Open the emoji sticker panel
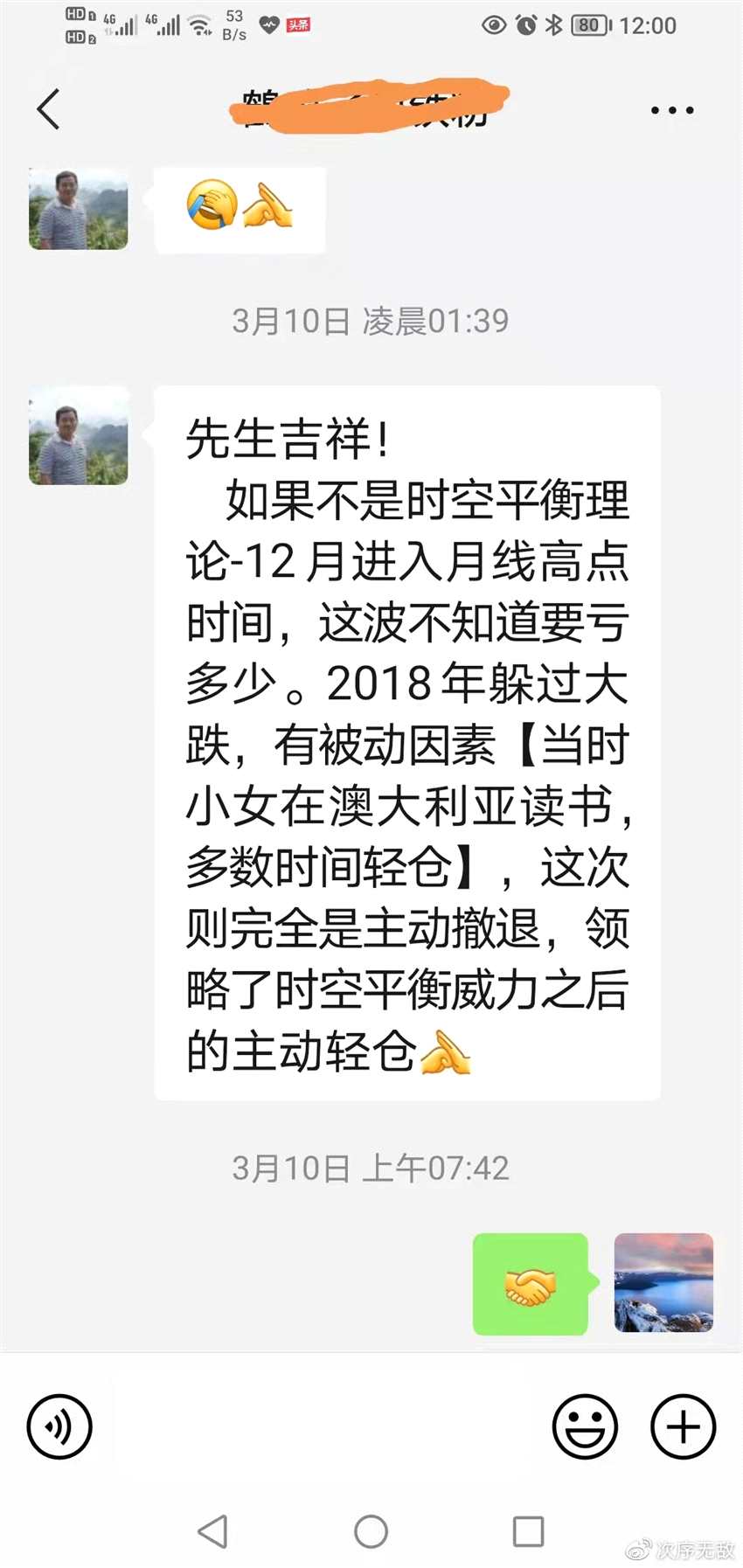 click(585, 1426)
